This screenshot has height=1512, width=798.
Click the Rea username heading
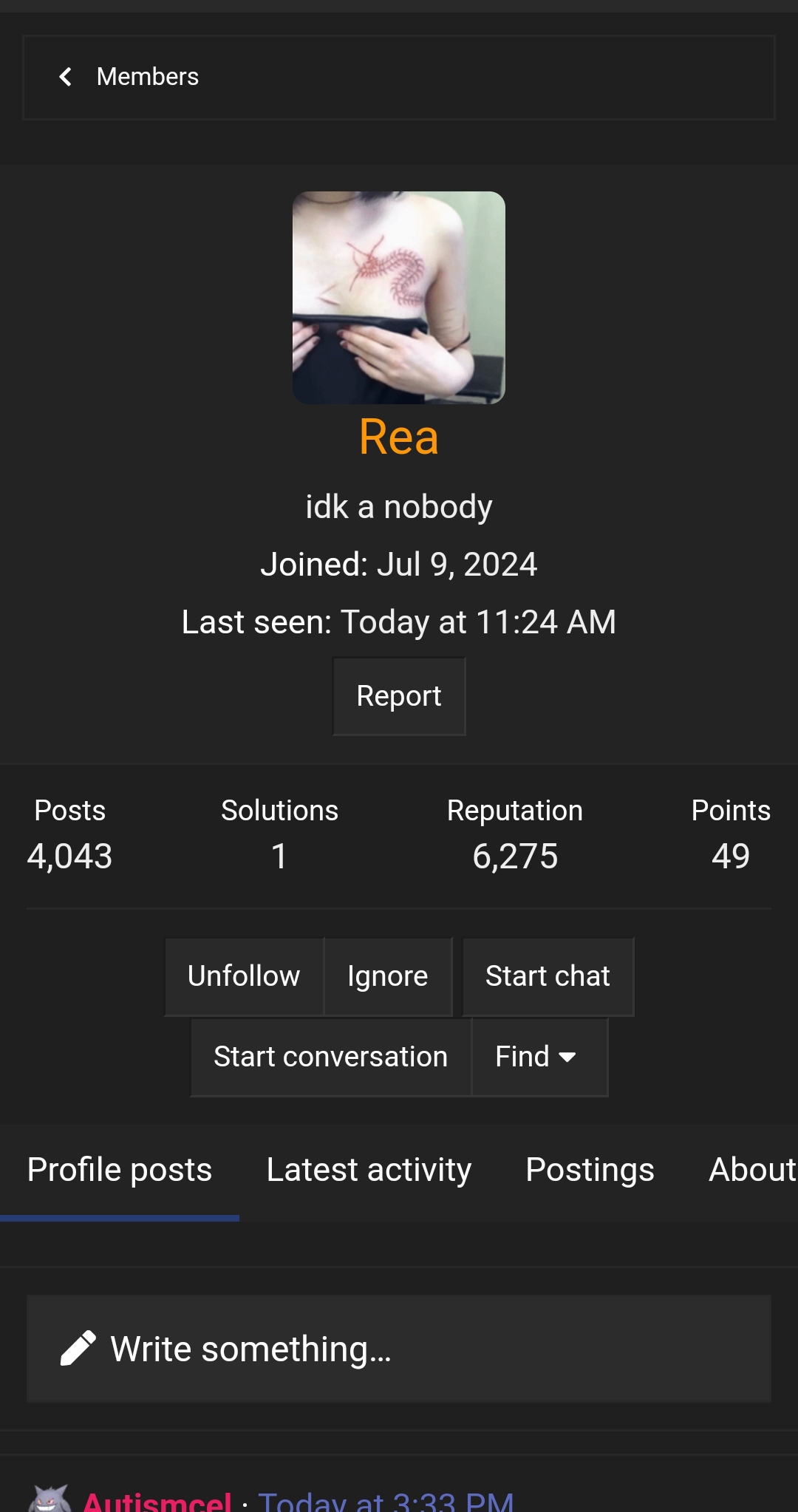[398, 436]
